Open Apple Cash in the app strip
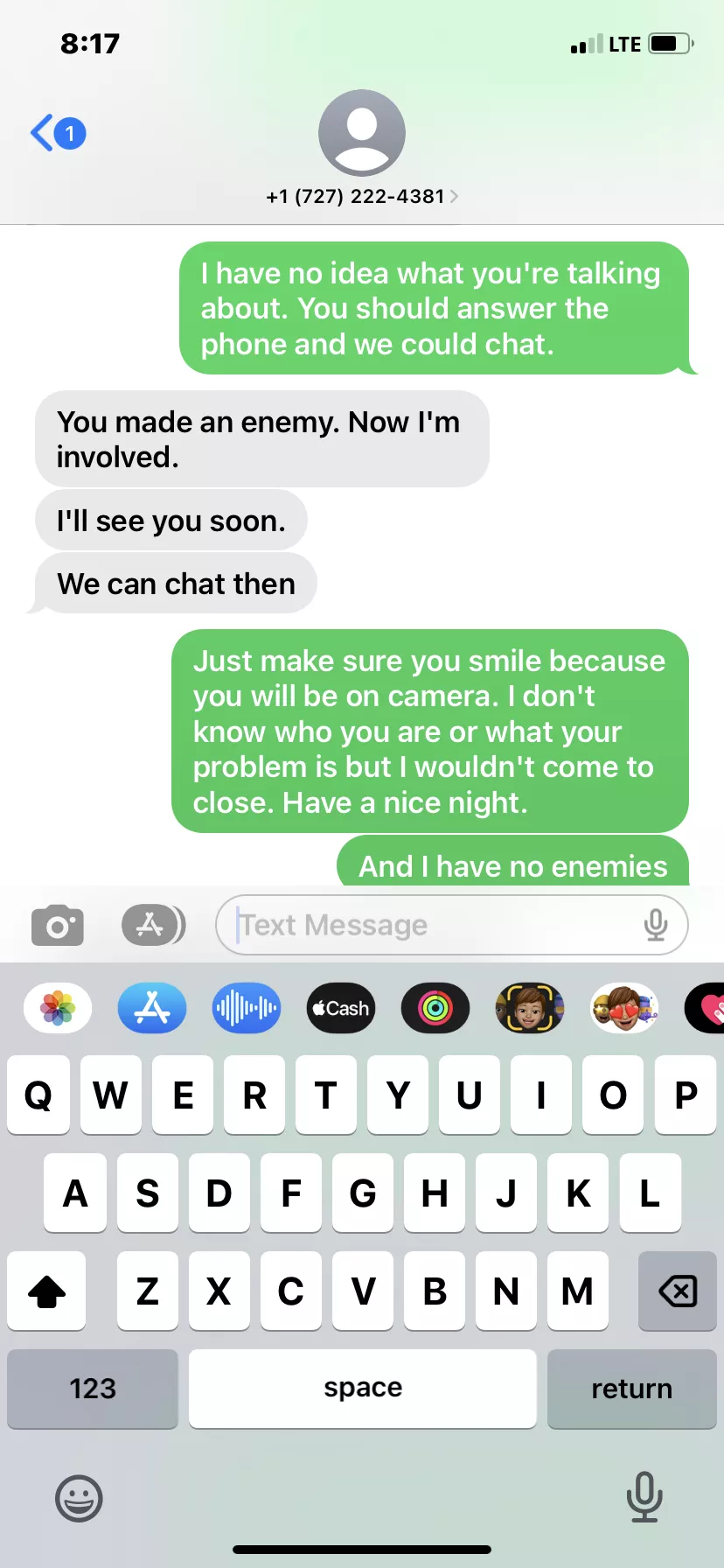This screenshot has width=724, height=1568. 341,1008
